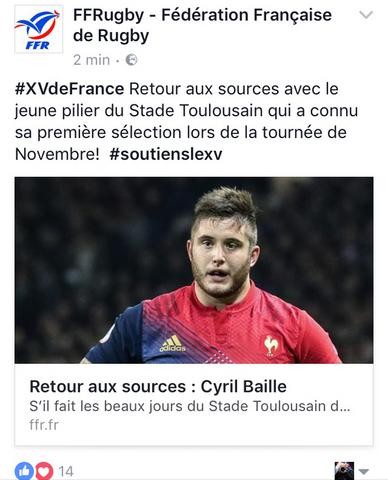388x480 pixels.
Task: Open the post options chevron menu
Action: [366, 15]
